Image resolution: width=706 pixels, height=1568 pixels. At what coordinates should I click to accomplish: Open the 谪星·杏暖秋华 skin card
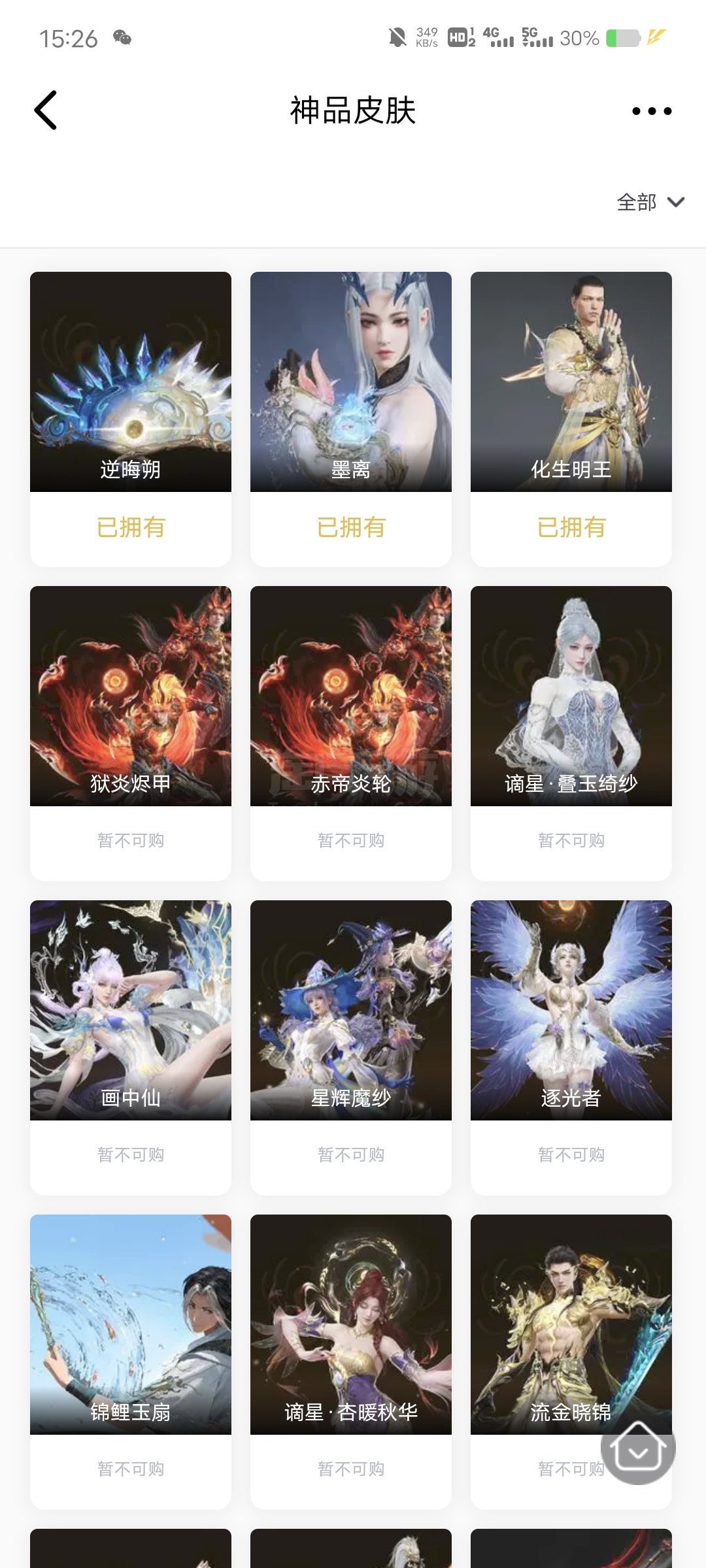351,1325
